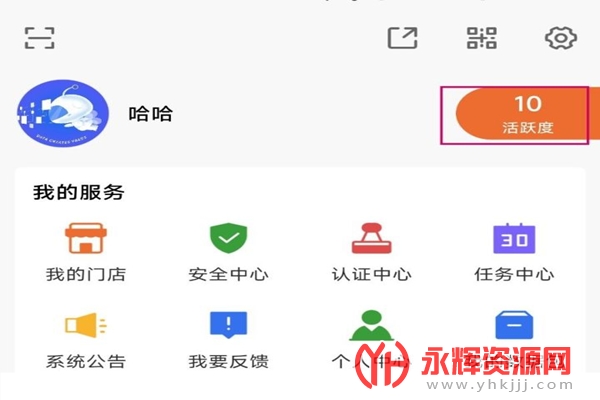
Task: Open 我的门店
Action: (x=86, y=251)
